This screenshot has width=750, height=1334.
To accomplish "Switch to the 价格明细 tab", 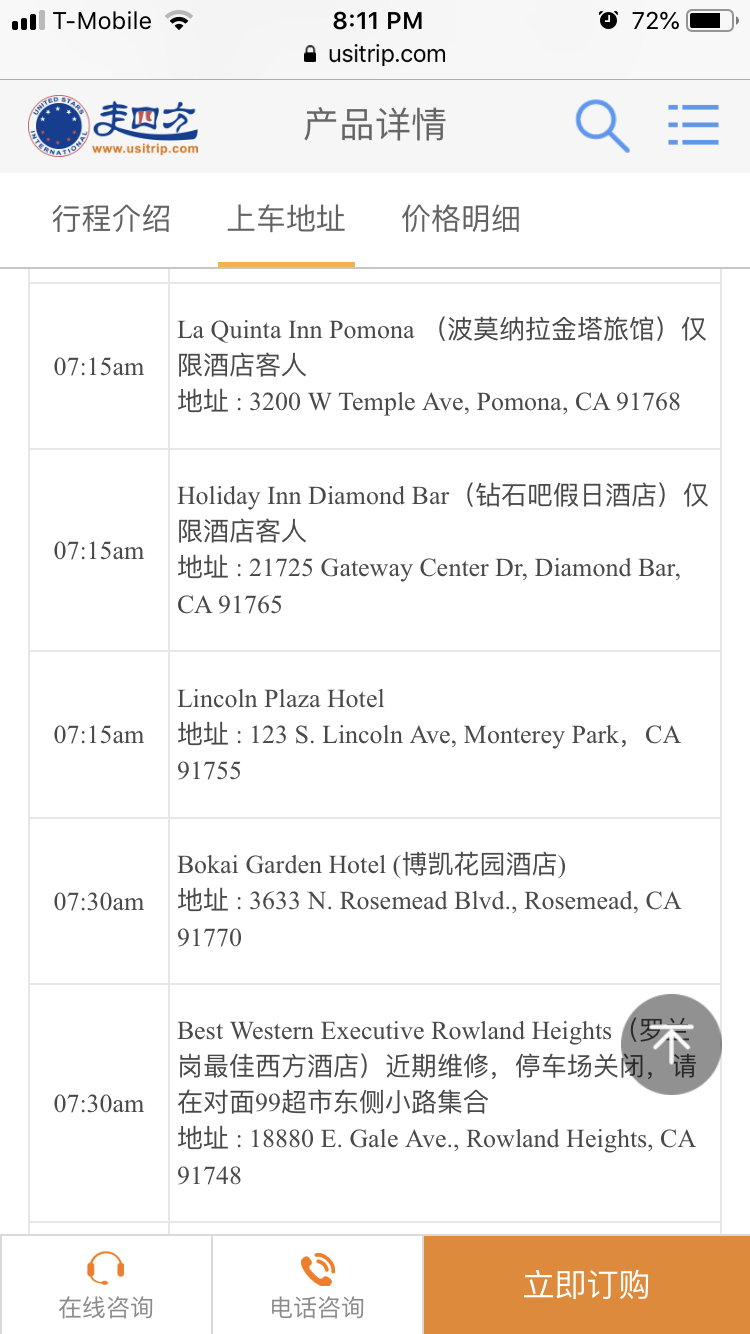I will click(461, 219).
